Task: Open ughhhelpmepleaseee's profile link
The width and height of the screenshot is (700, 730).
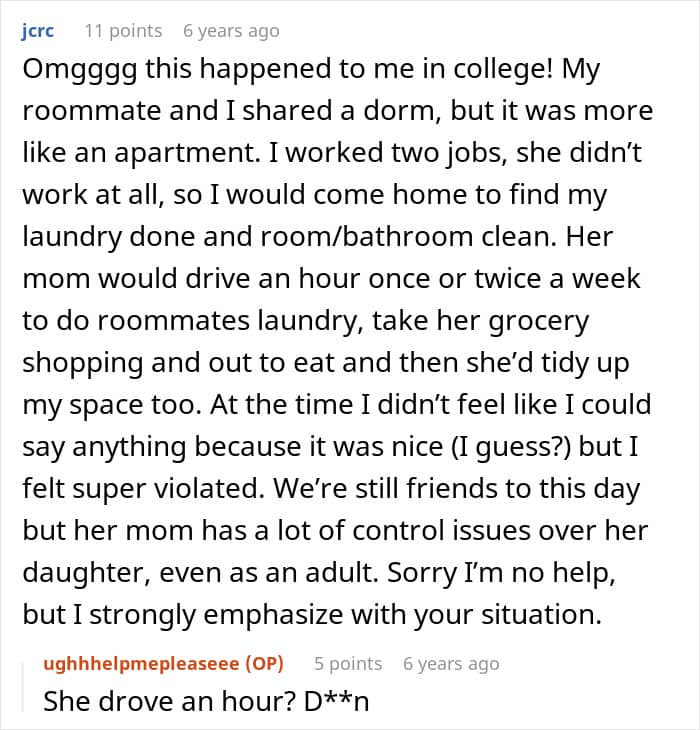Action: [141, 663]
